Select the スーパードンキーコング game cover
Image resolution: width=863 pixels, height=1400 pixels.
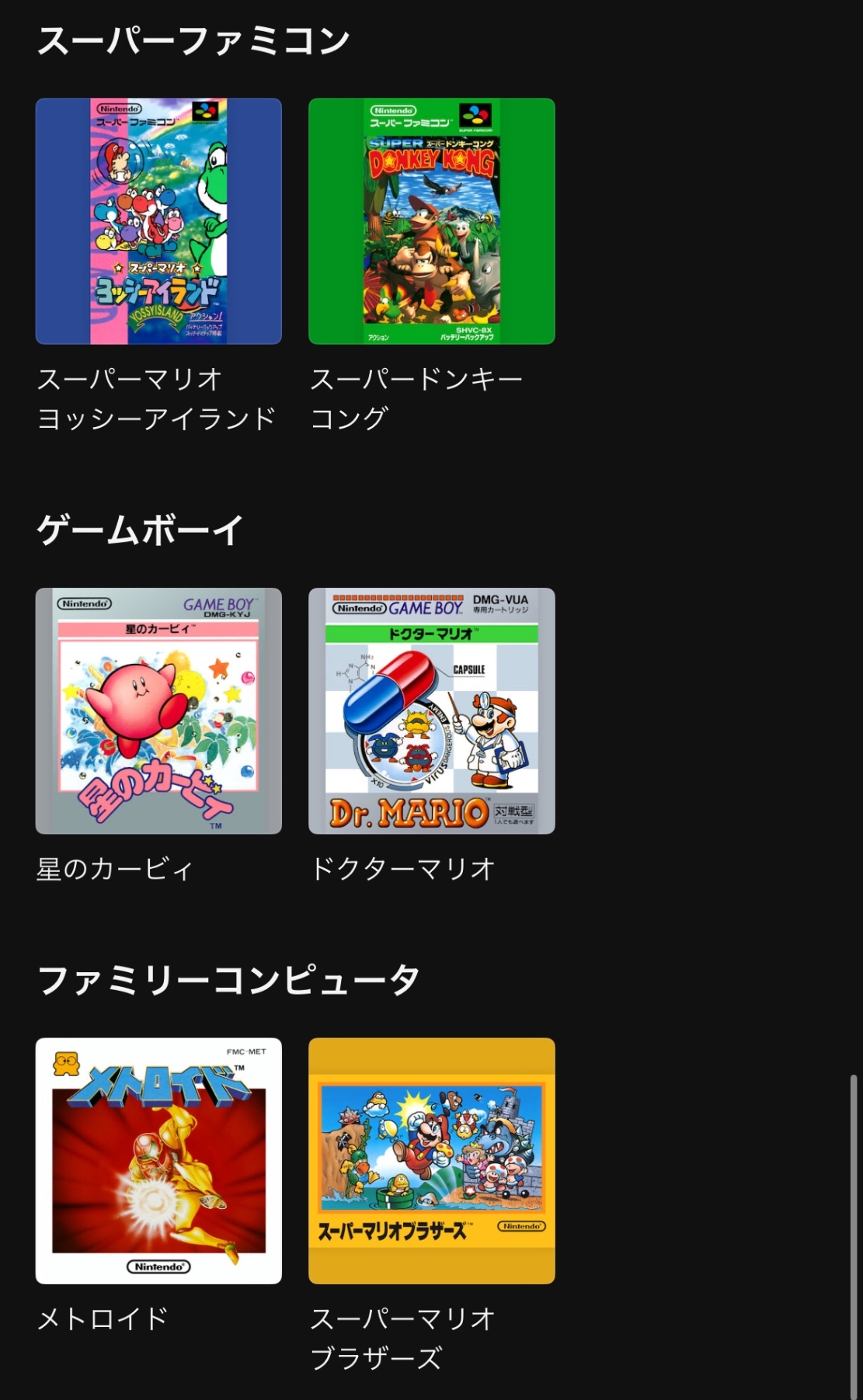(431, 221)
